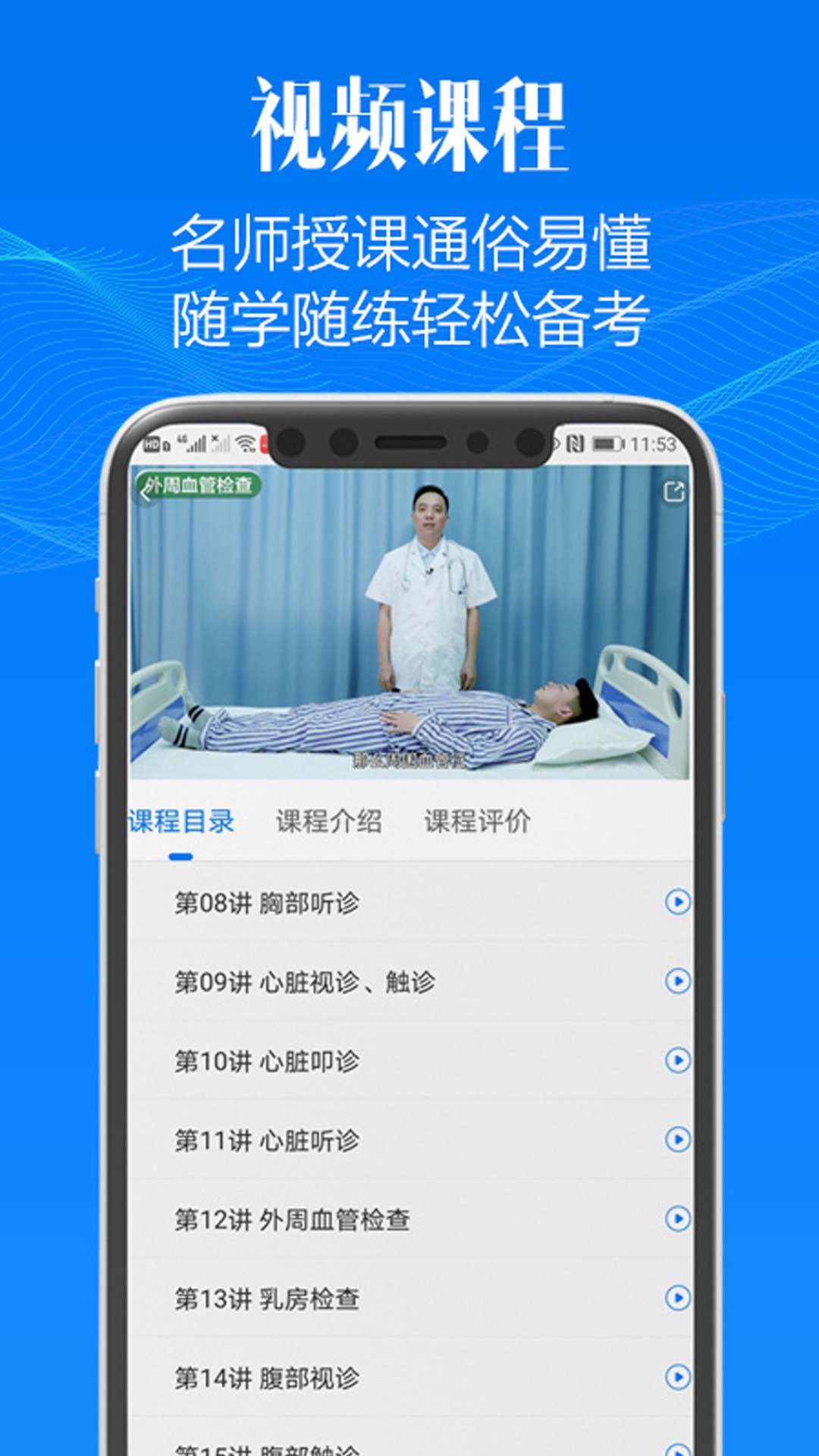Tap the HD indicator in the status bar
Screen dimensions: 819x1456
(152, 444)
